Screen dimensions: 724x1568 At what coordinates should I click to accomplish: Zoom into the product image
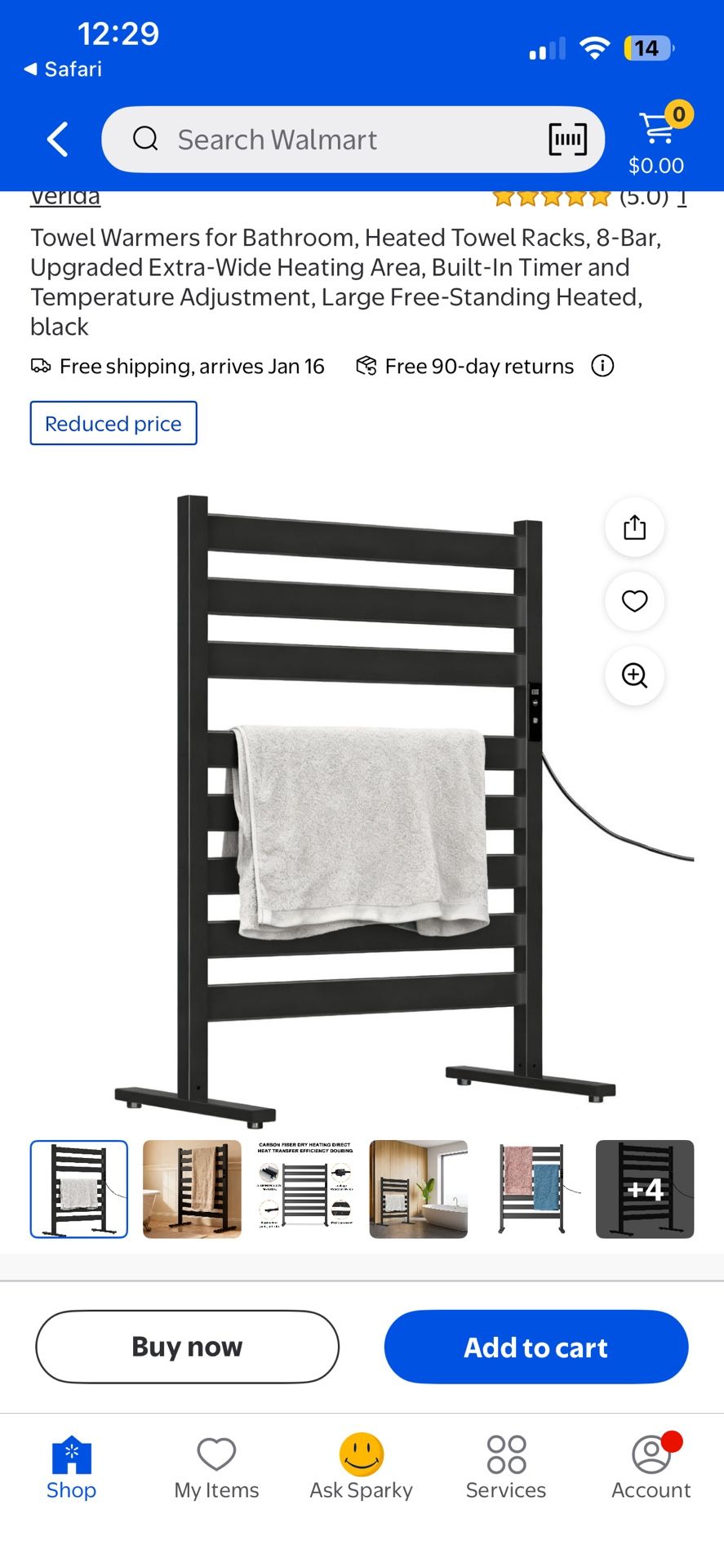[x=634, y=675]
